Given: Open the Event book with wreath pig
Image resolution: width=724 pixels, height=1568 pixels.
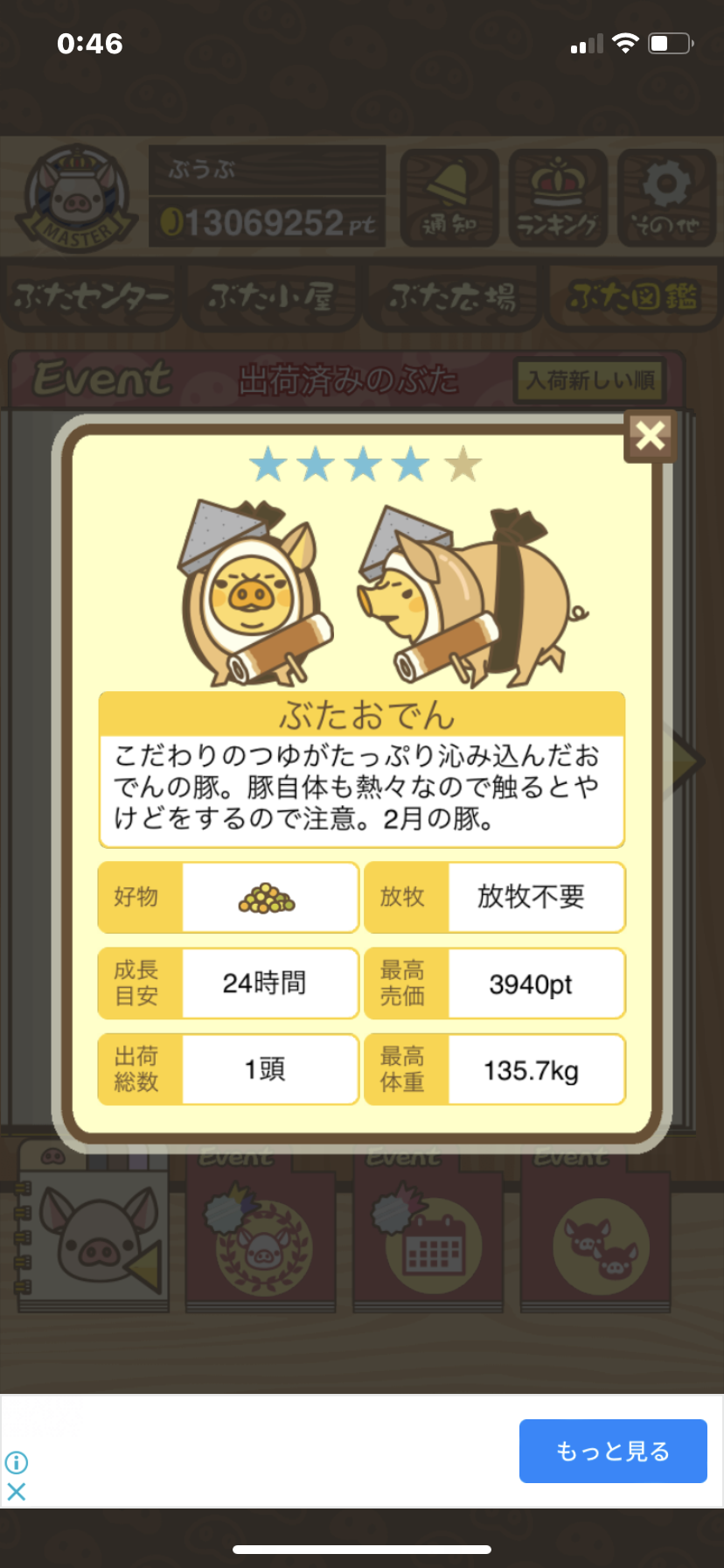Looking at the screenshot, I should 261,1234.
